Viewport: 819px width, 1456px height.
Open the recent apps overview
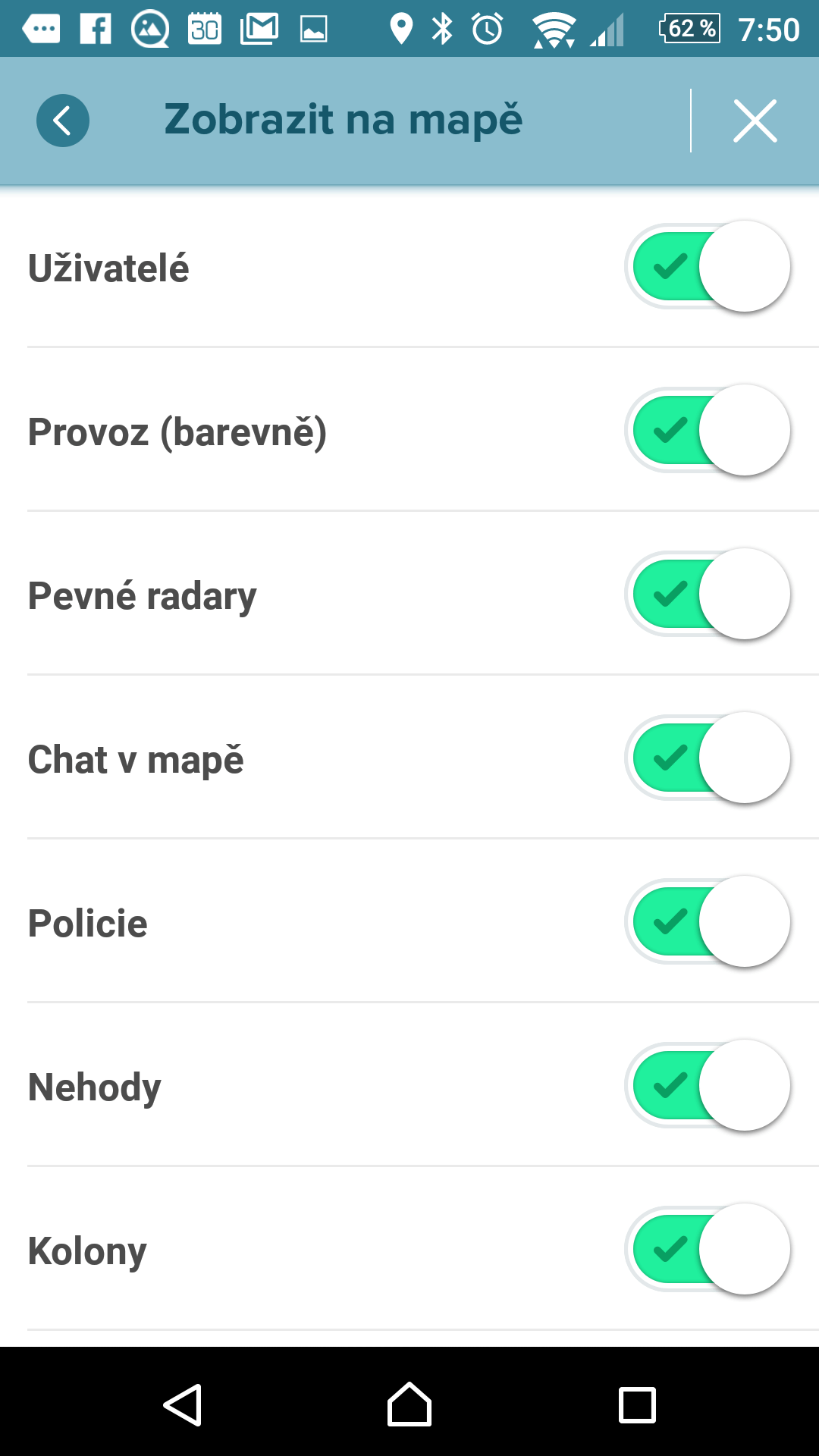637,1405
